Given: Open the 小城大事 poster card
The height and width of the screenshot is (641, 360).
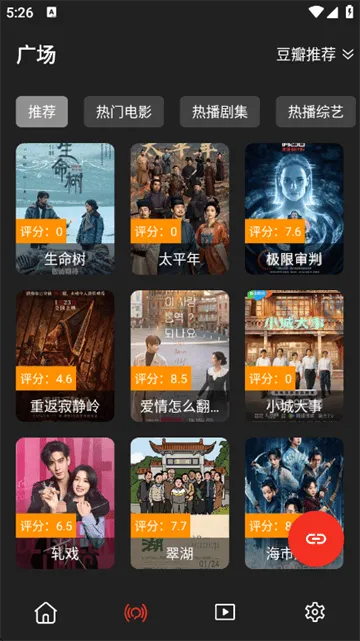Looking at the screenshot, I should click(294, 356).
